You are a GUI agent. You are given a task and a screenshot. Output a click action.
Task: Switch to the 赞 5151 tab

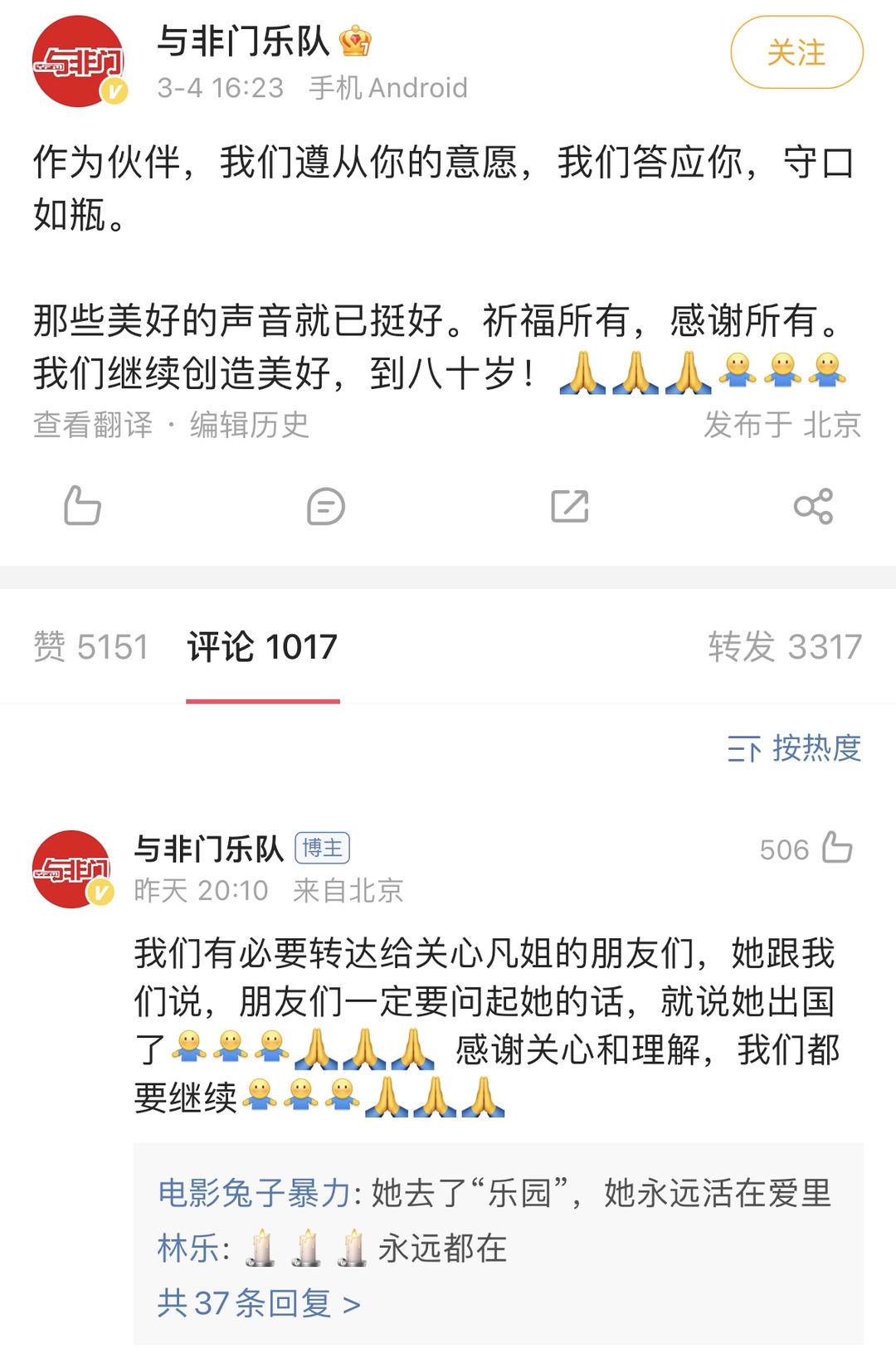pyautogui.click(x=90, y=647)
